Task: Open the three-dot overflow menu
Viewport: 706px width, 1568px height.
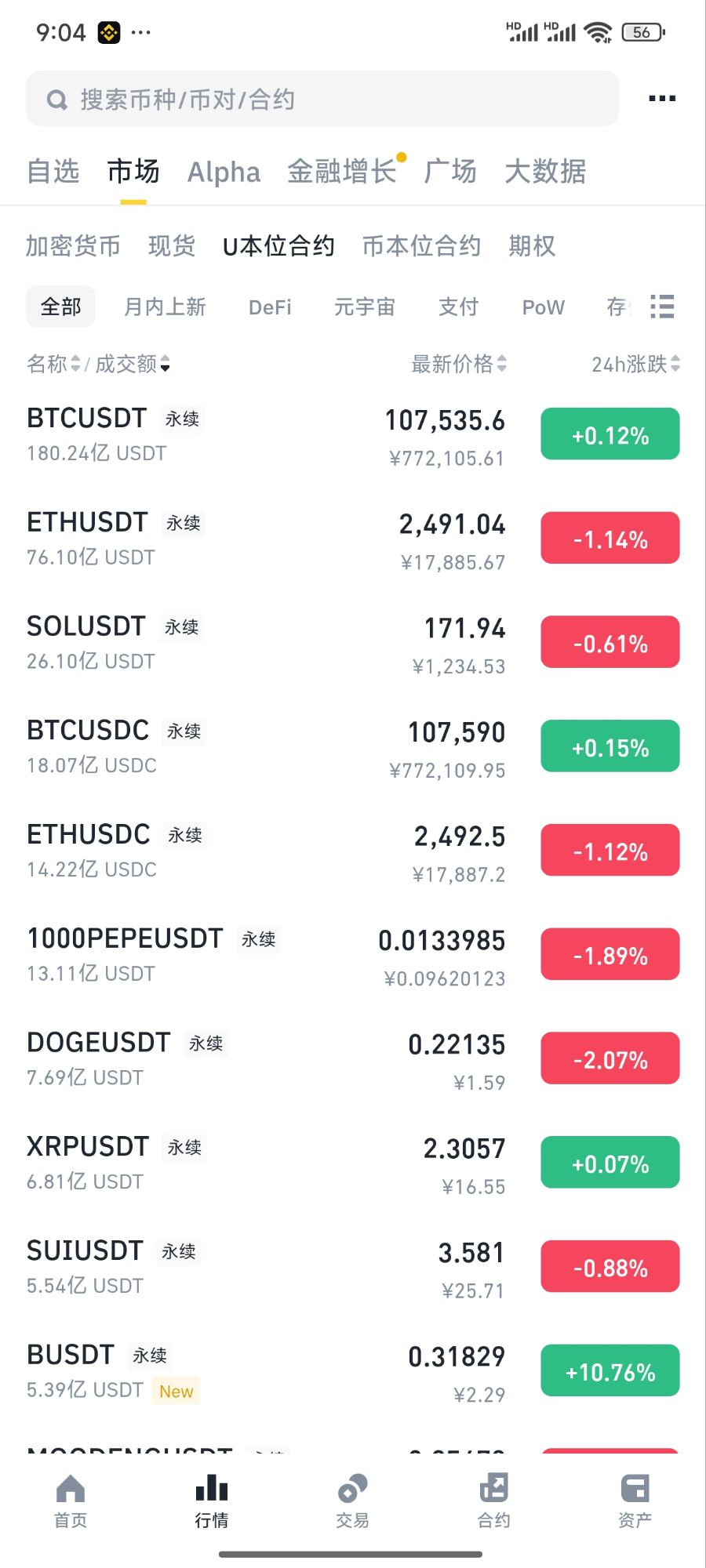Action: tap(662, 99)
